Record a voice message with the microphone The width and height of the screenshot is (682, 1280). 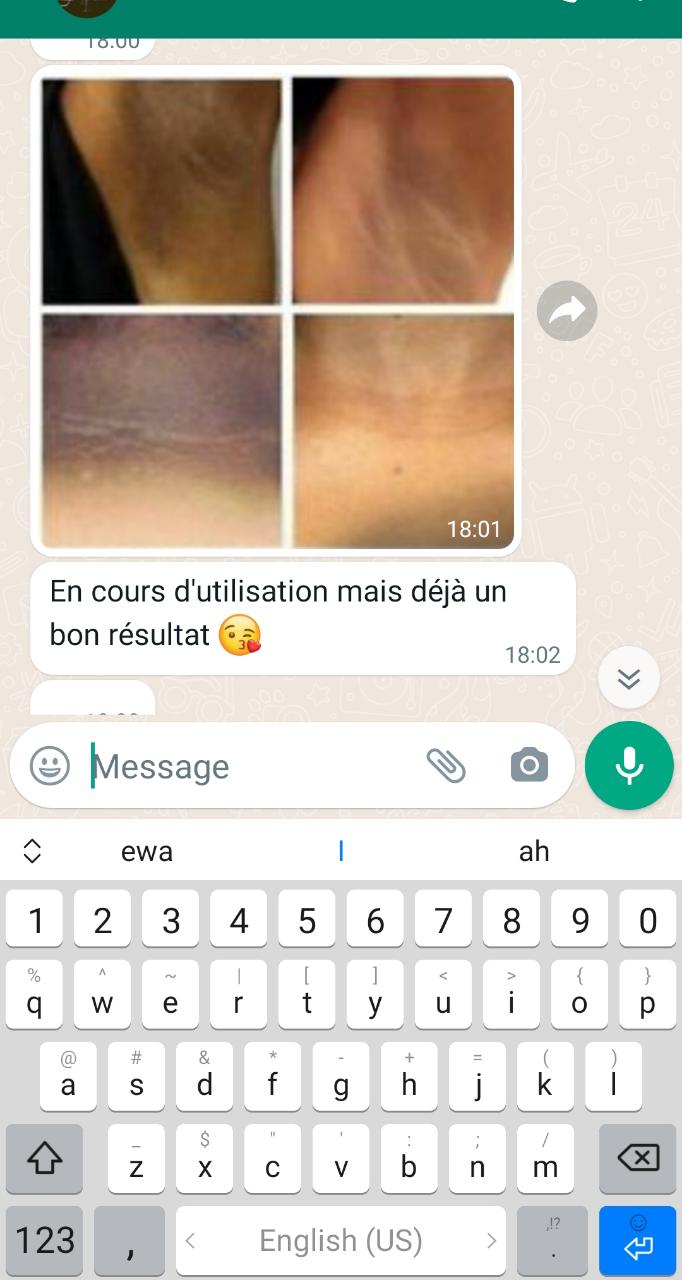click(629, 766)
